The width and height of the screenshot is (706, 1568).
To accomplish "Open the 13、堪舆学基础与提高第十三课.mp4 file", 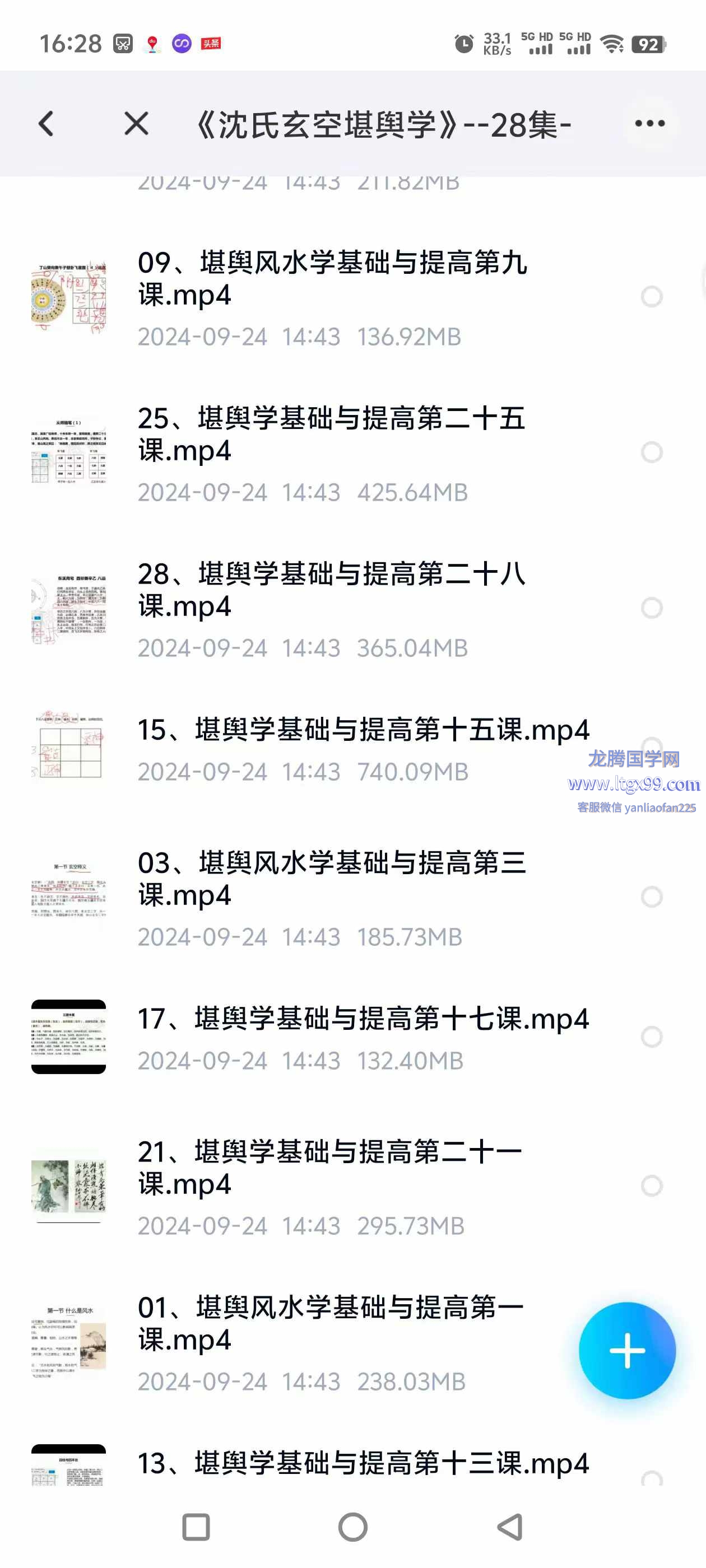I will point(363,1463).
